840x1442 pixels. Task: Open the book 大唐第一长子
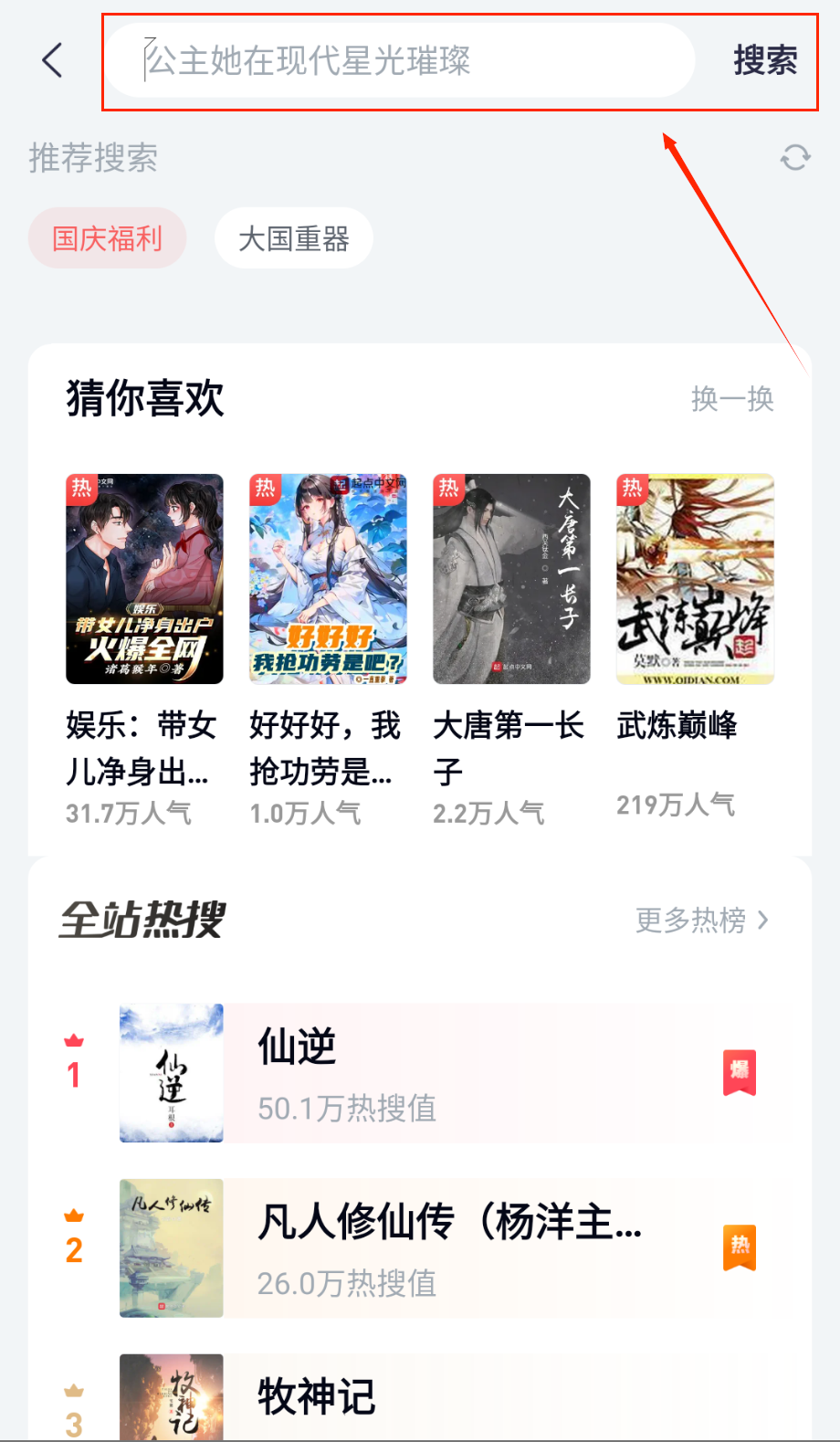pos(511,579)
